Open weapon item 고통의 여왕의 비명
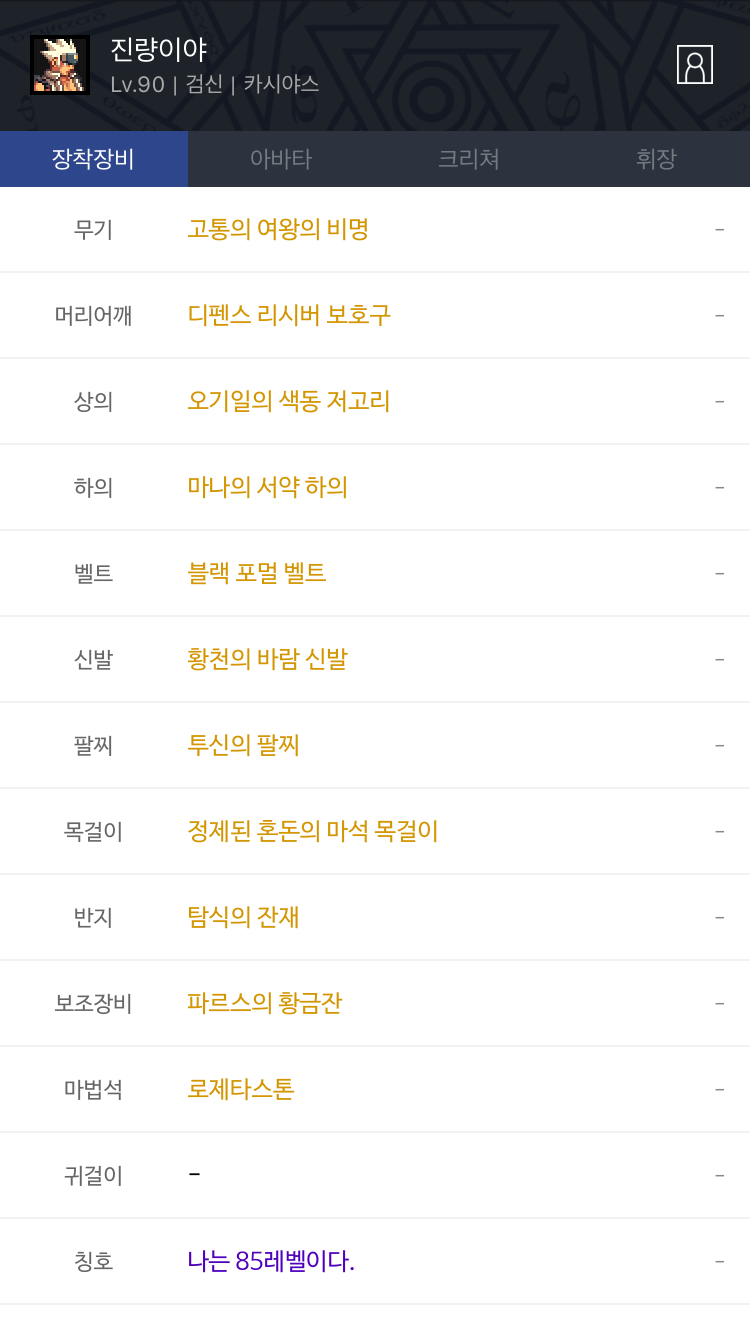Screen dimensions: 750x1334 click(278, 229)
